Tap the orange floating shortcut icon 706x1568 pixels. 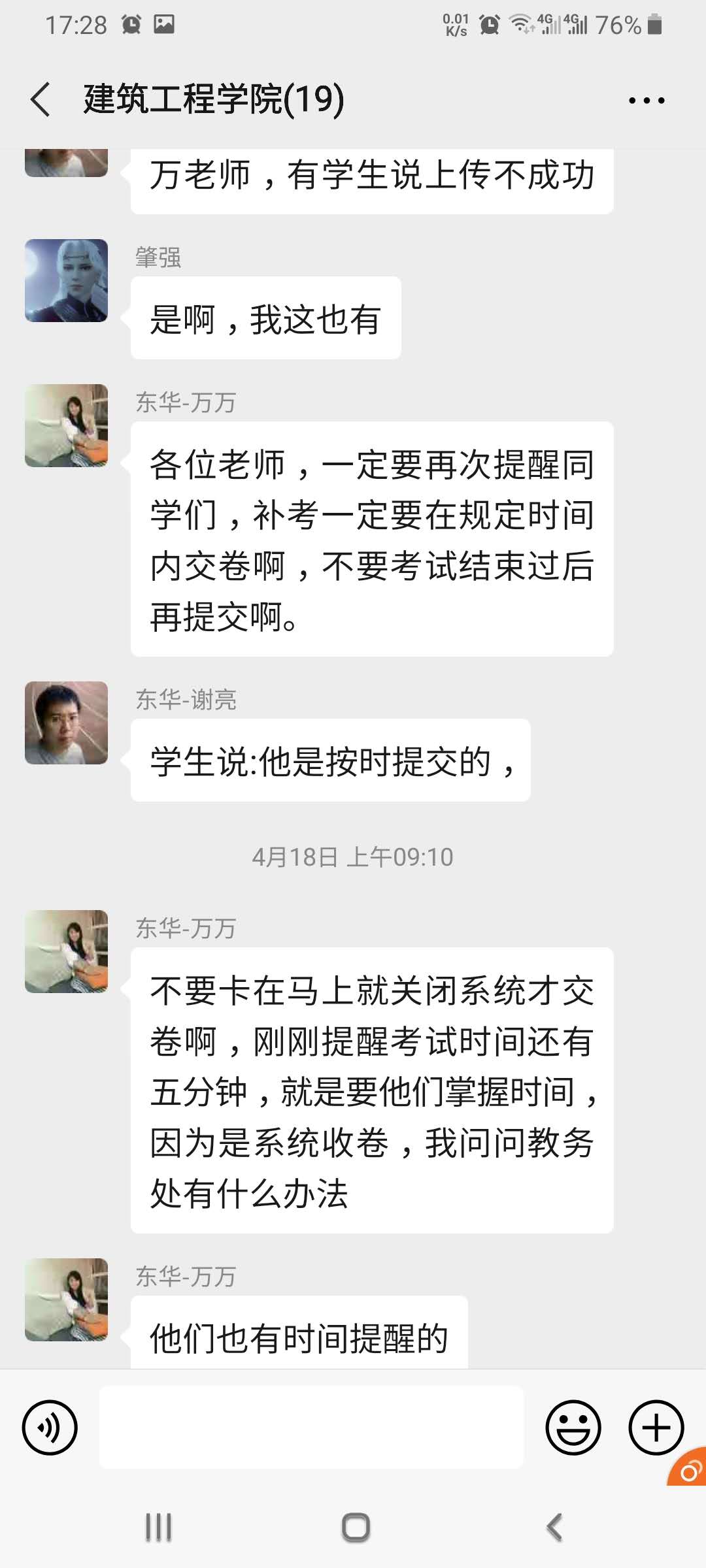point(688,1470)
